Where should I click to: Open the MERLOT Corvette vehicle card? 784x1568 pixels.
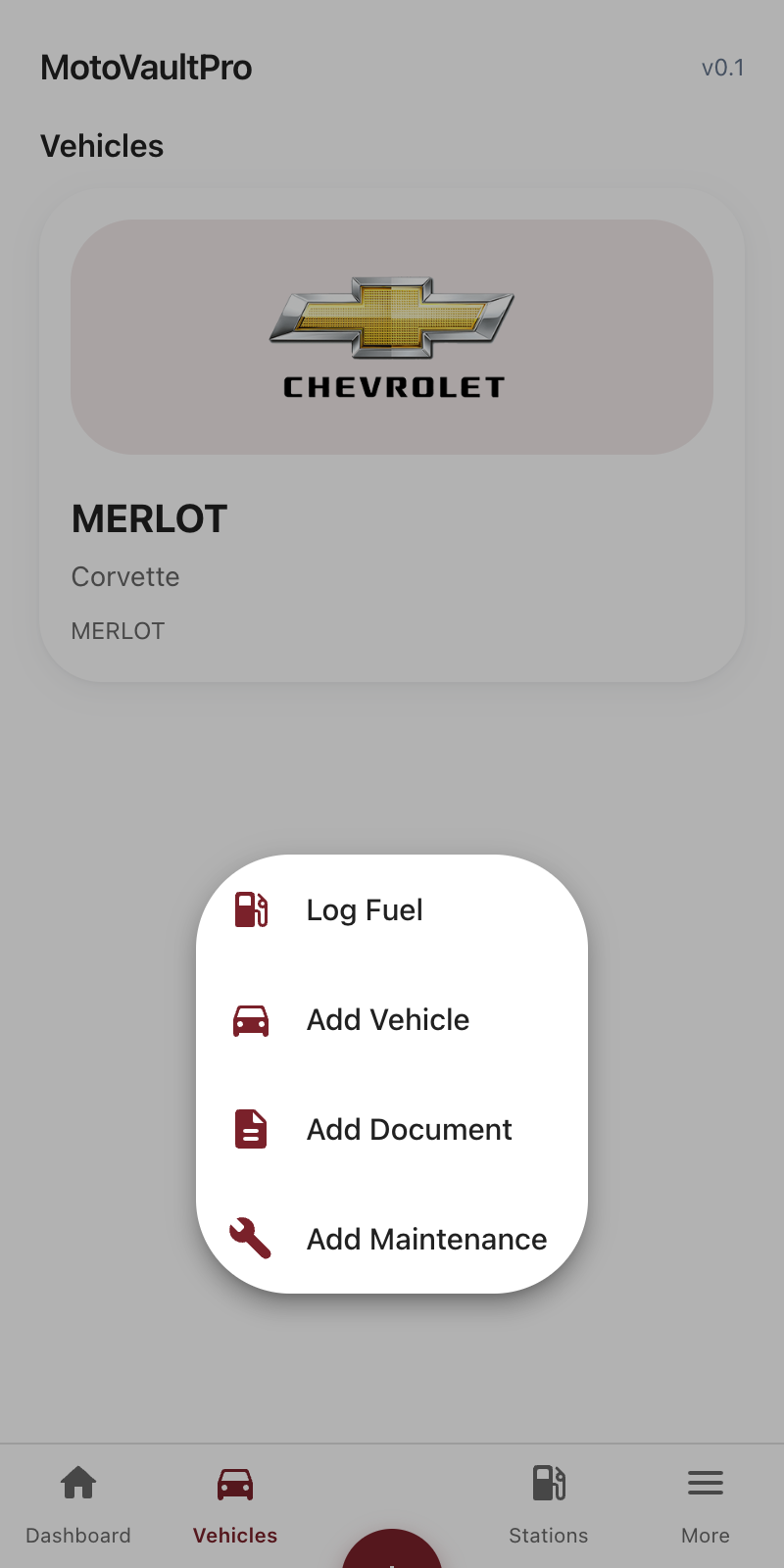coord(392,549)
